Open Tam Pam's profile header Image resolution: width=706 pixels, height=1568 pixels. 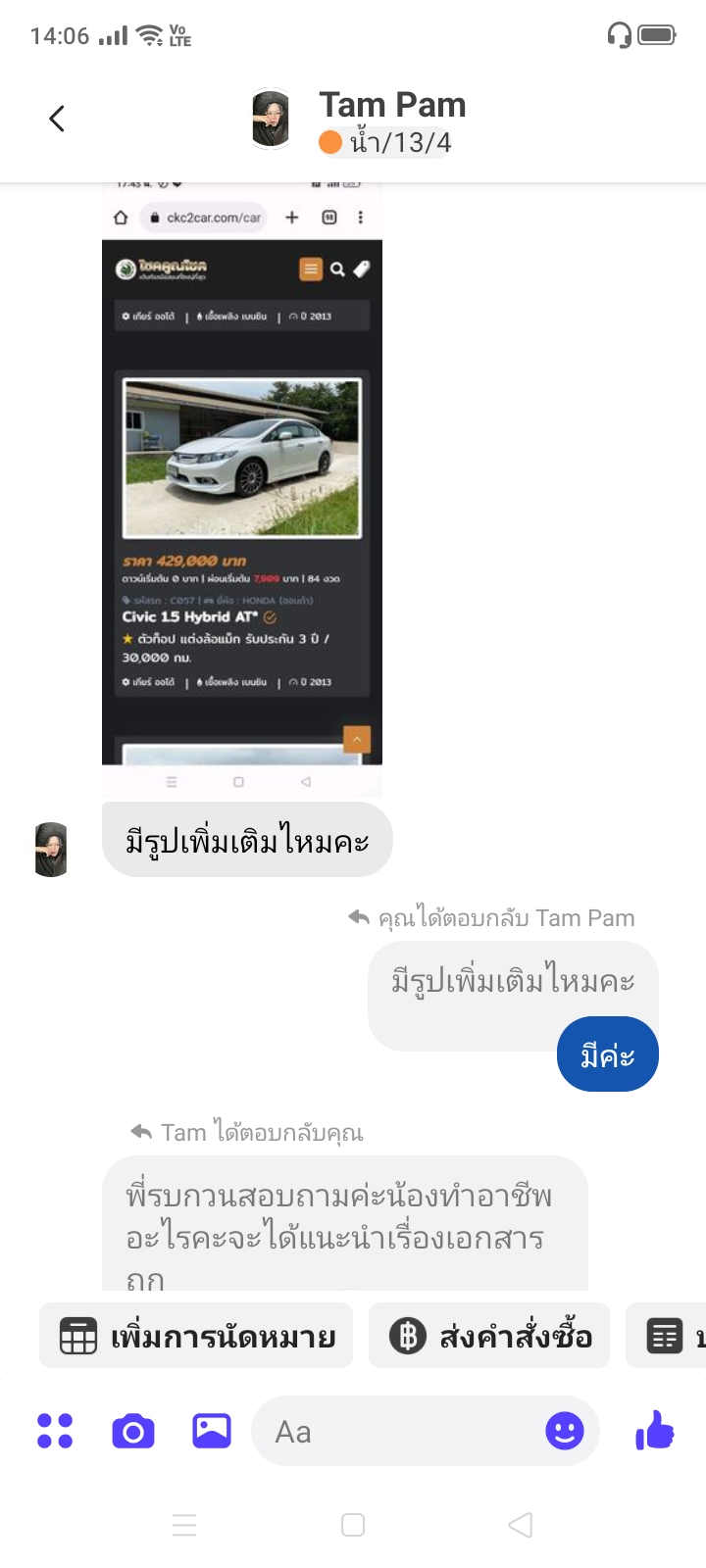tap(360, 121)
